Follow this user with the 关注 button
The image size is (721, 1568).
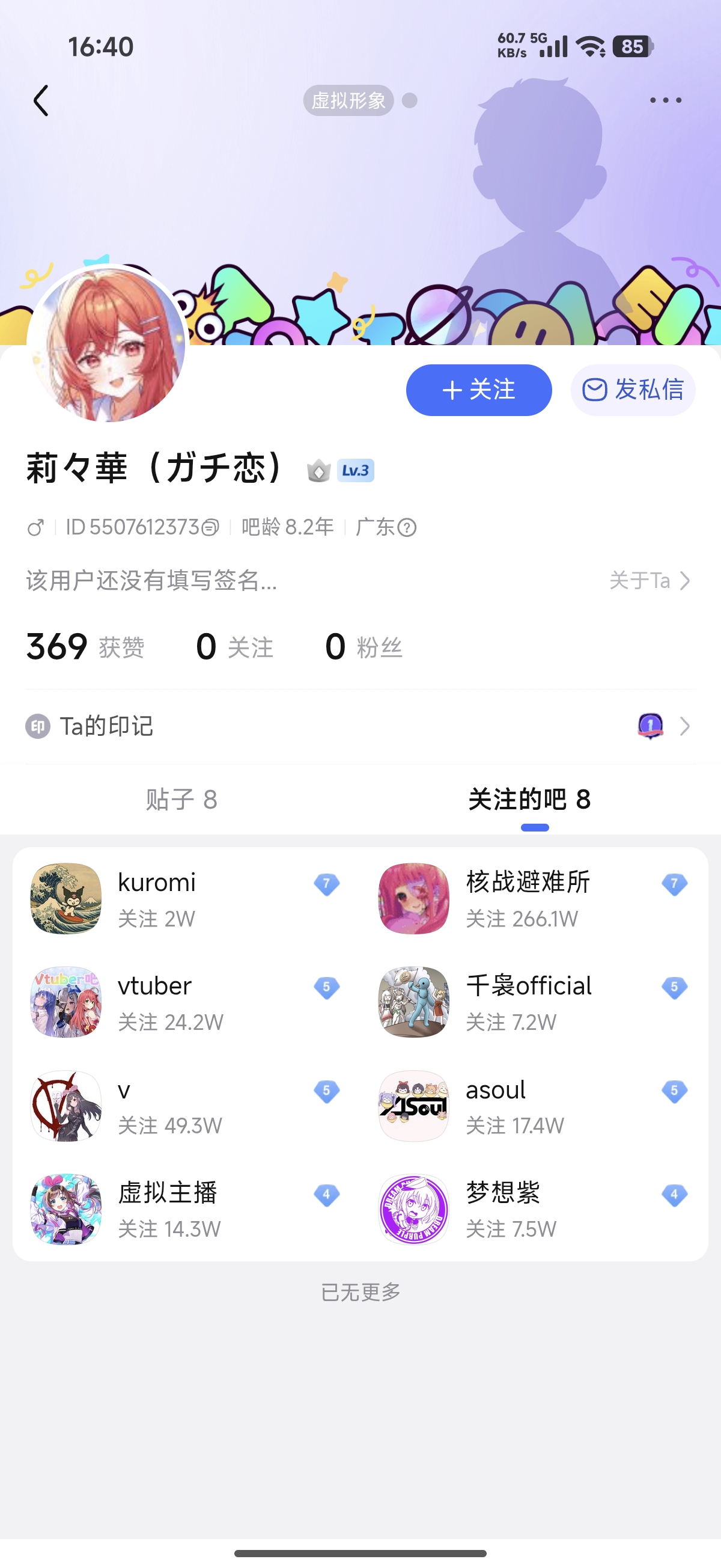tap(479, 390)
